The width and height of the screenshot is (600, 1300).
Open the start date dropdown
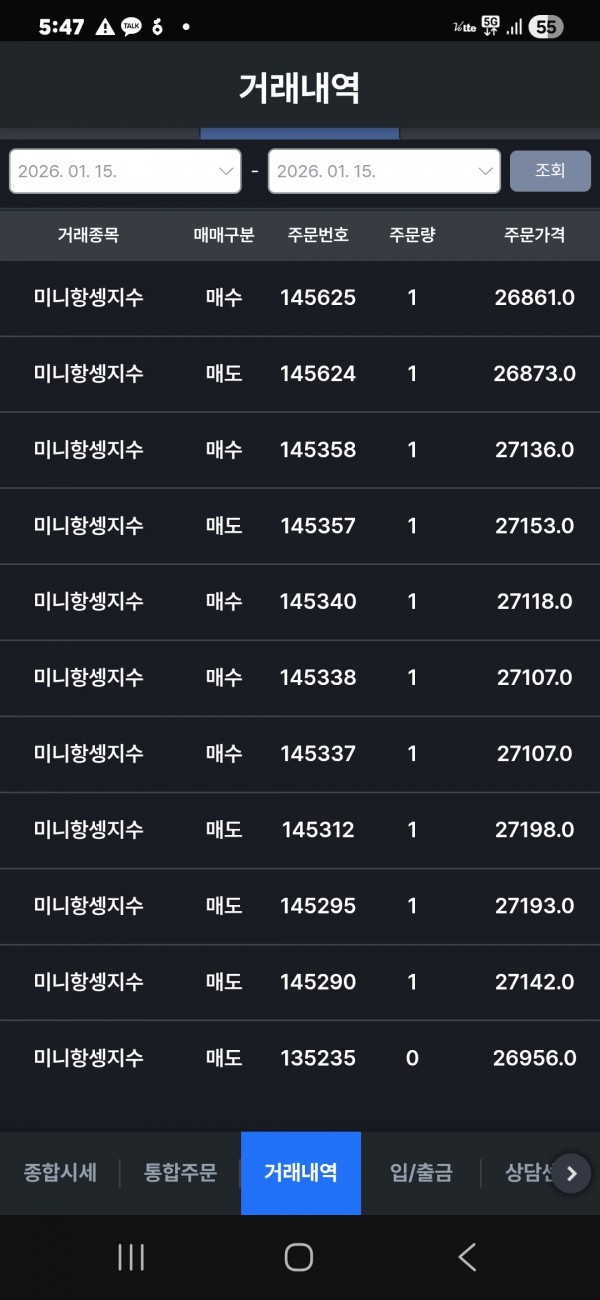[x=125, y=171]
